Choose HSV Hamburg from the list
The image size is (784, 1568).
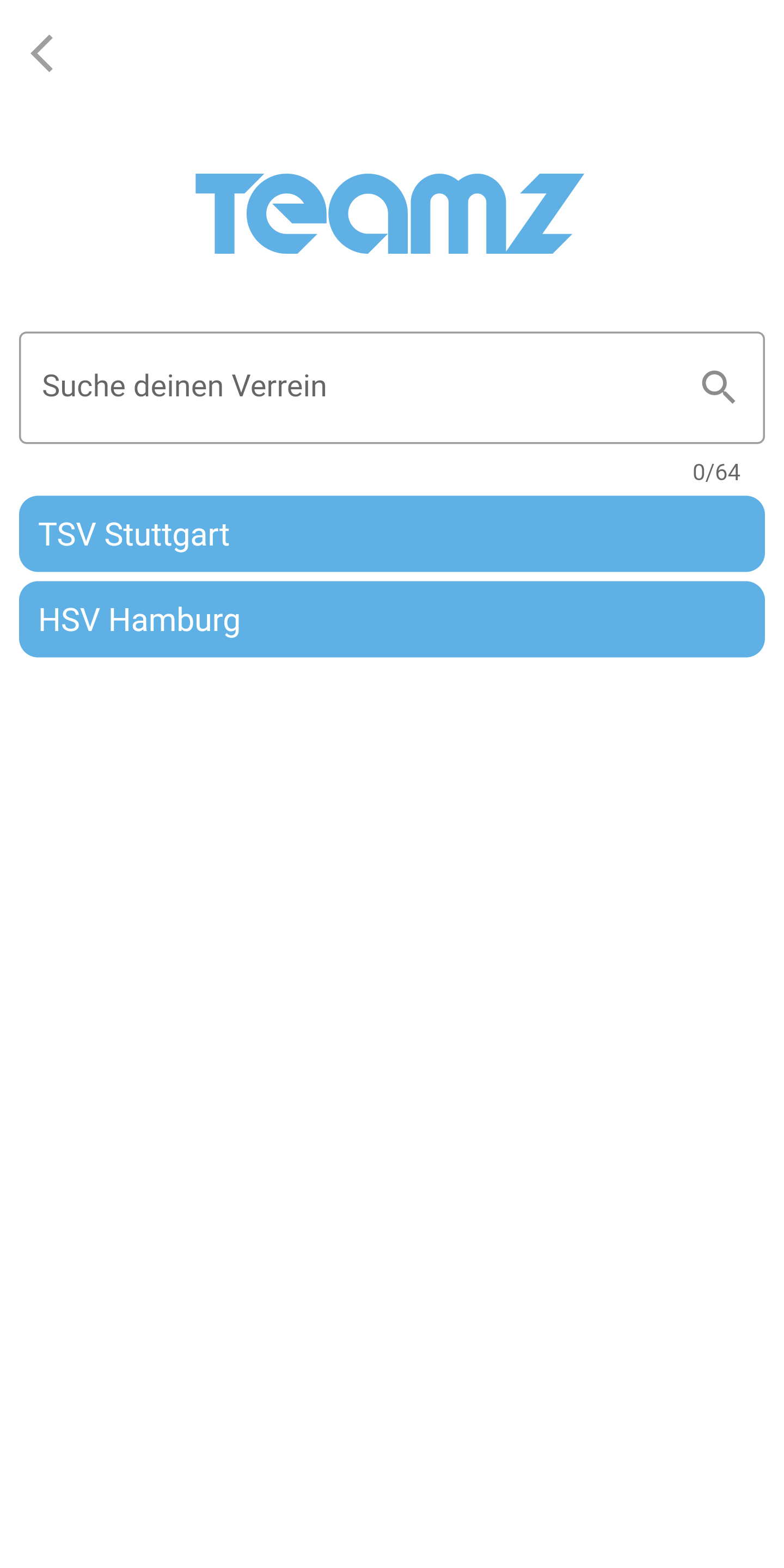(391, 619)
